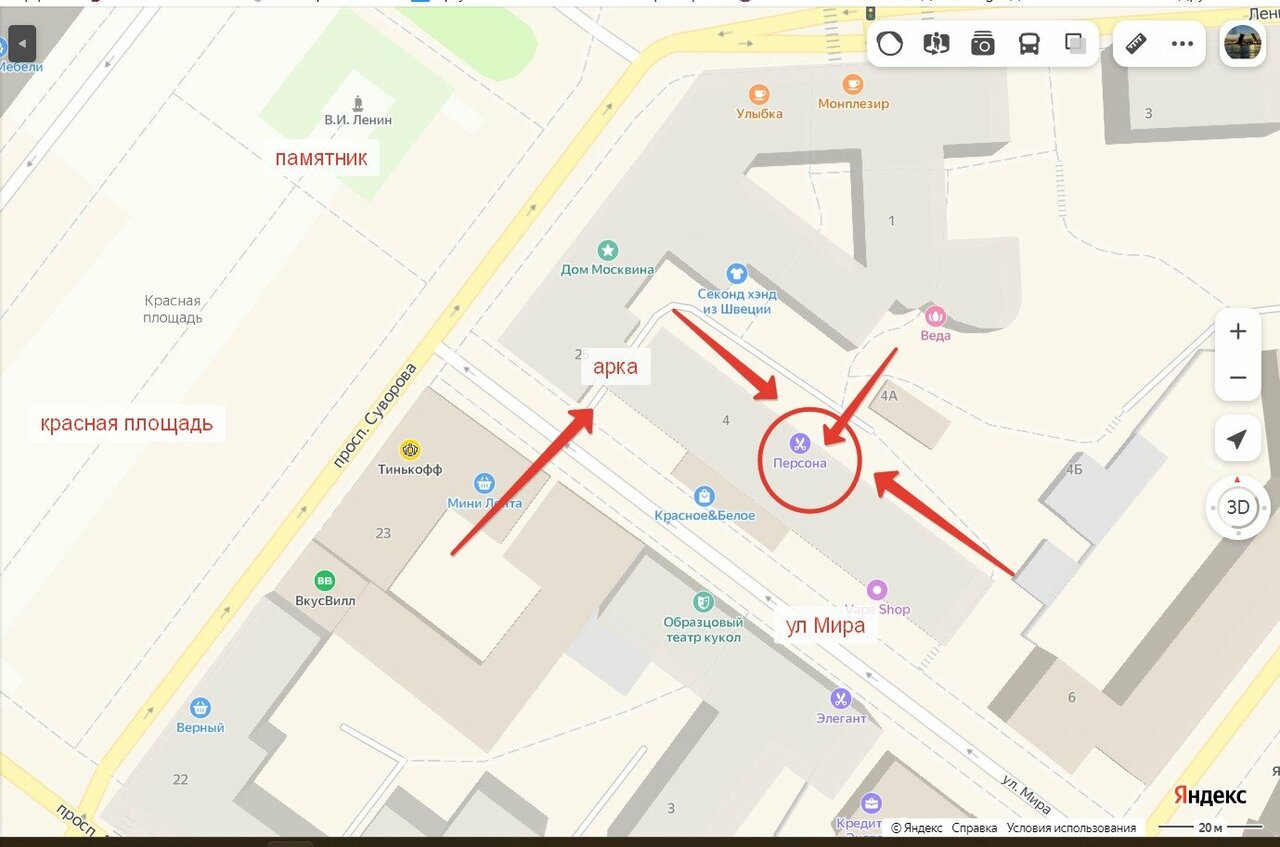Viewport: 1280px width, 847px height.
Task: Collapse the side panel arrow
Action: [x=21, y=44]
